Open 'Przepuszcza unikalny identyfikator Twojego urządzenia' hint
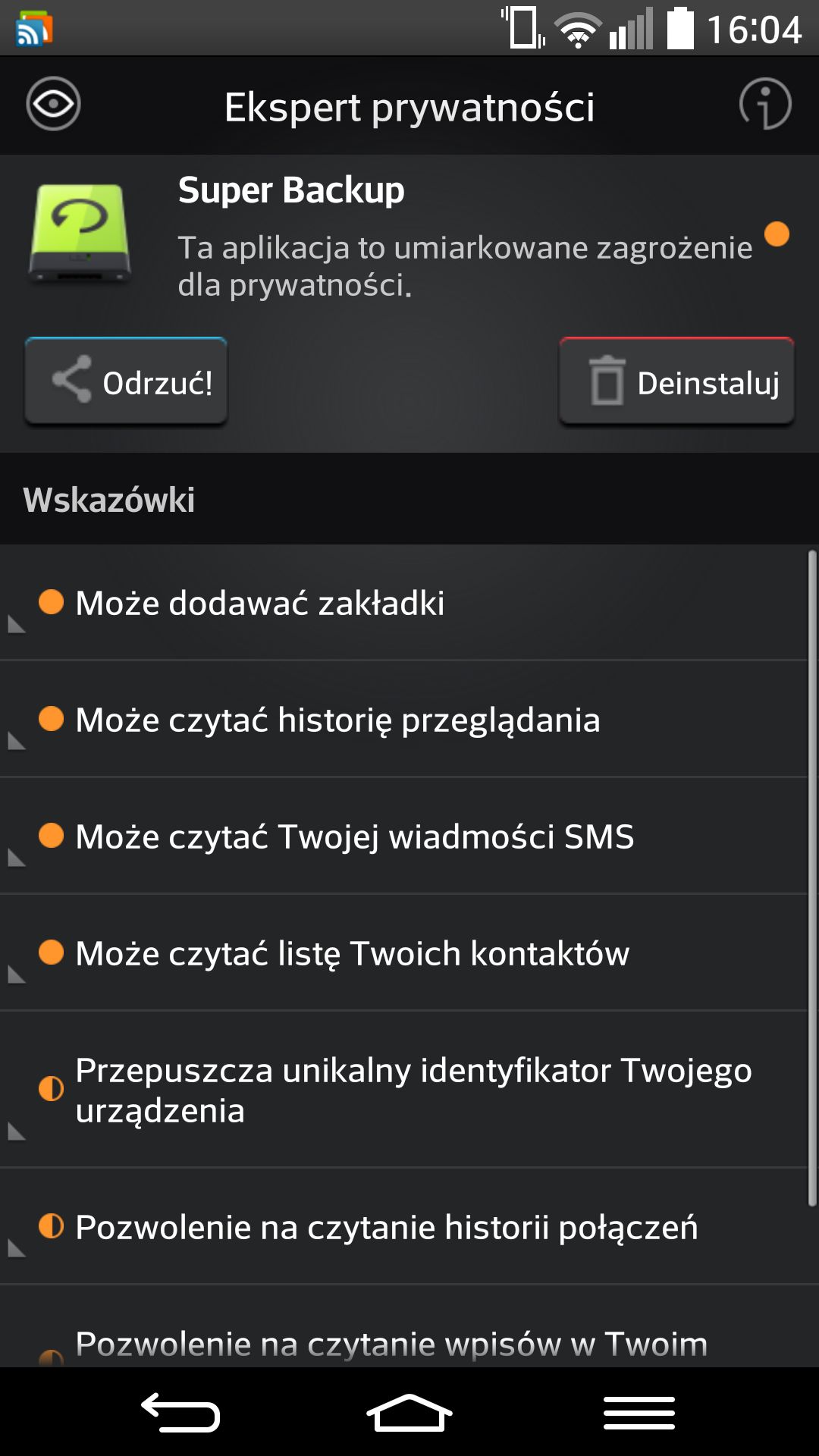Image resolution: width=819 pixels, height=1456 pixels. [x=403, y=1090]
